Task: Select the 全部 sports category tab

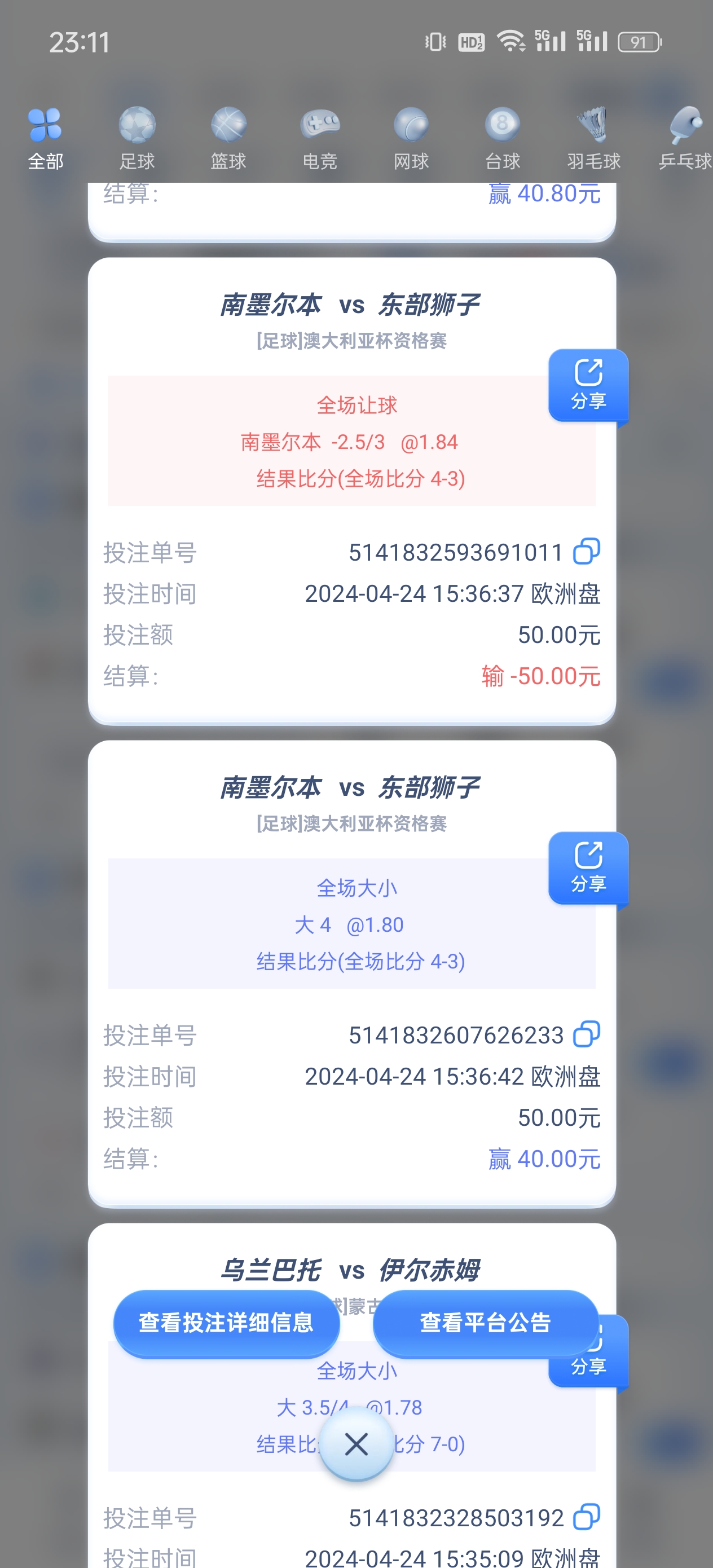Action: tap(46, 139)
